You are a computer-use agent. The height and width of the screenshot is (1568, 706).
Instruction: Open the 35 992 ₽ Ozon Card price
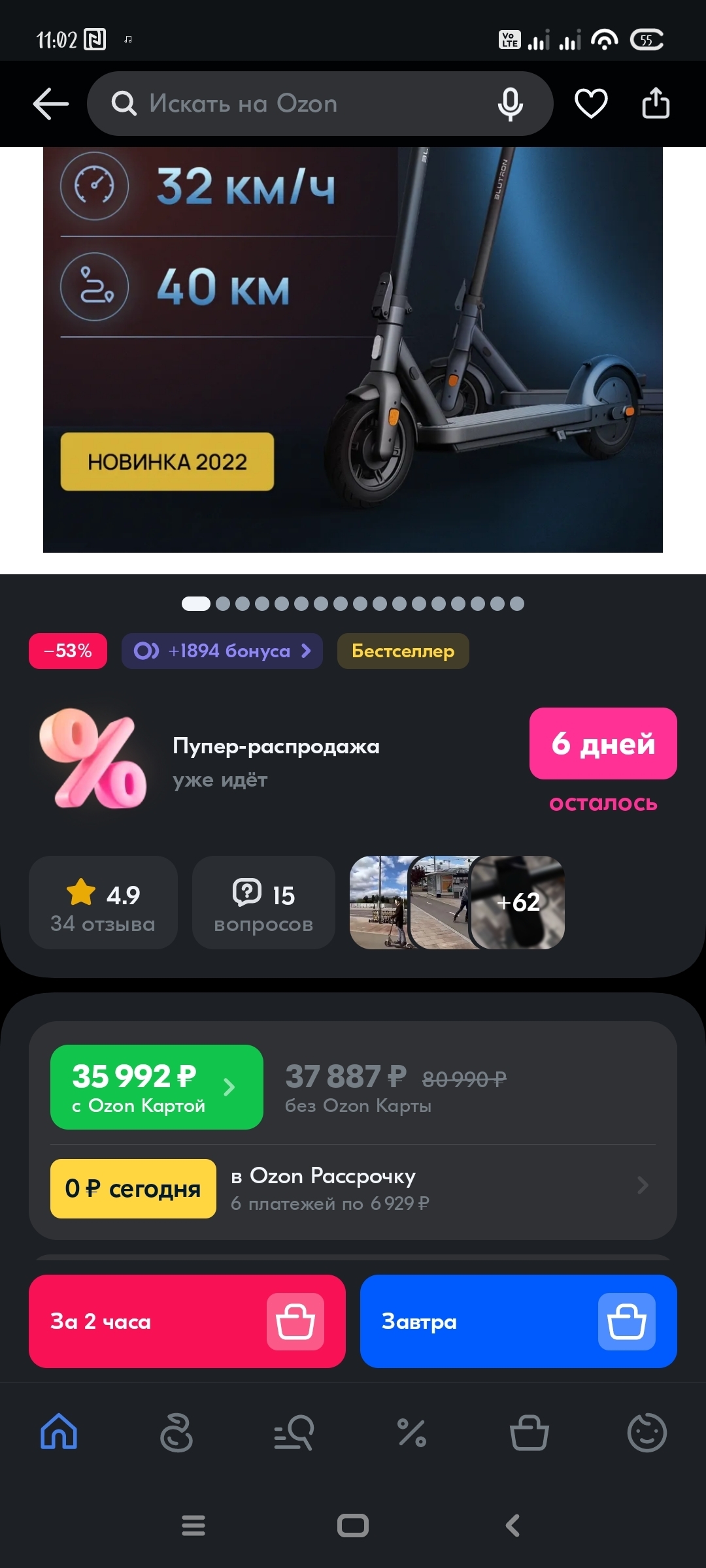157,1087
